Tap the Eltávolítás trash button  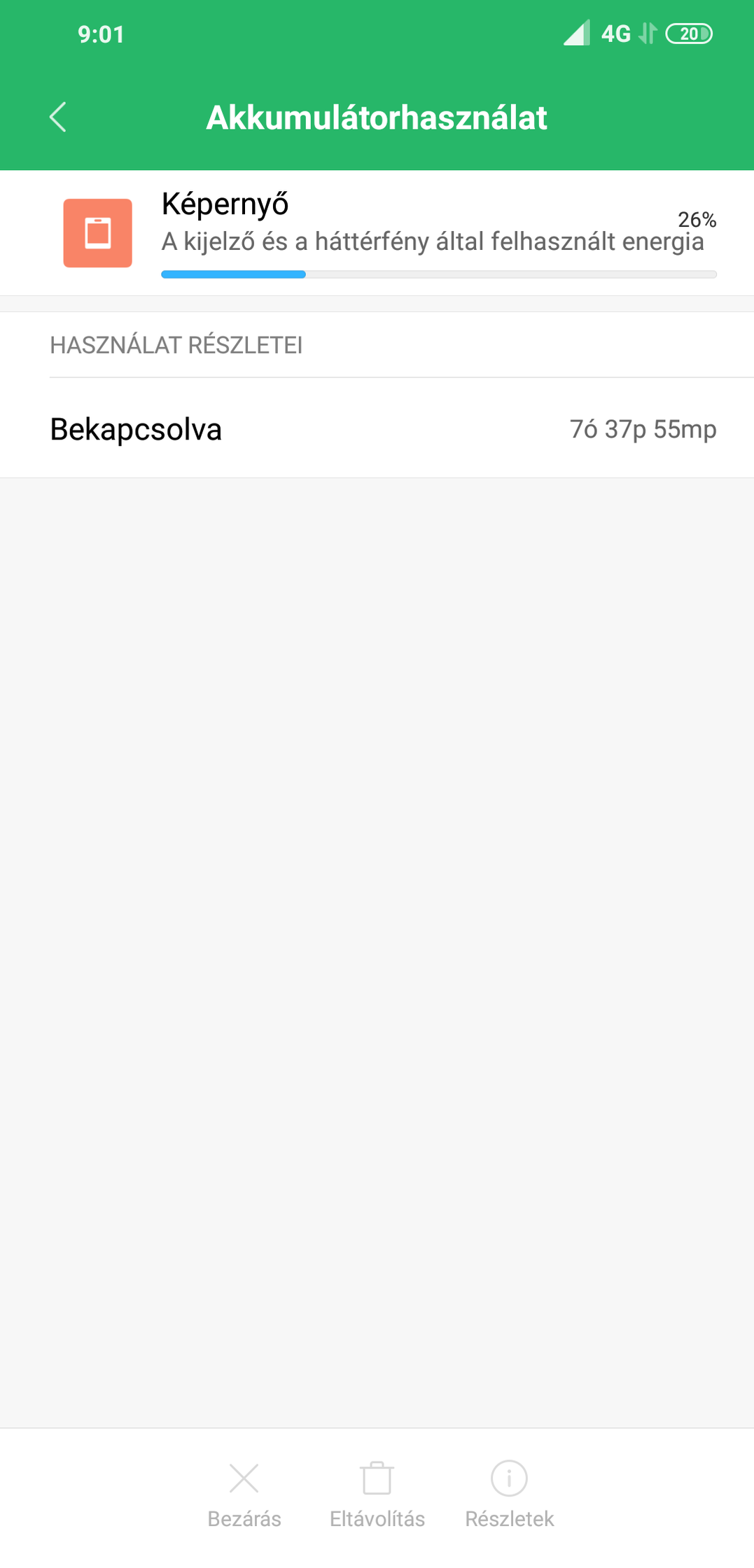(377, 1494)
